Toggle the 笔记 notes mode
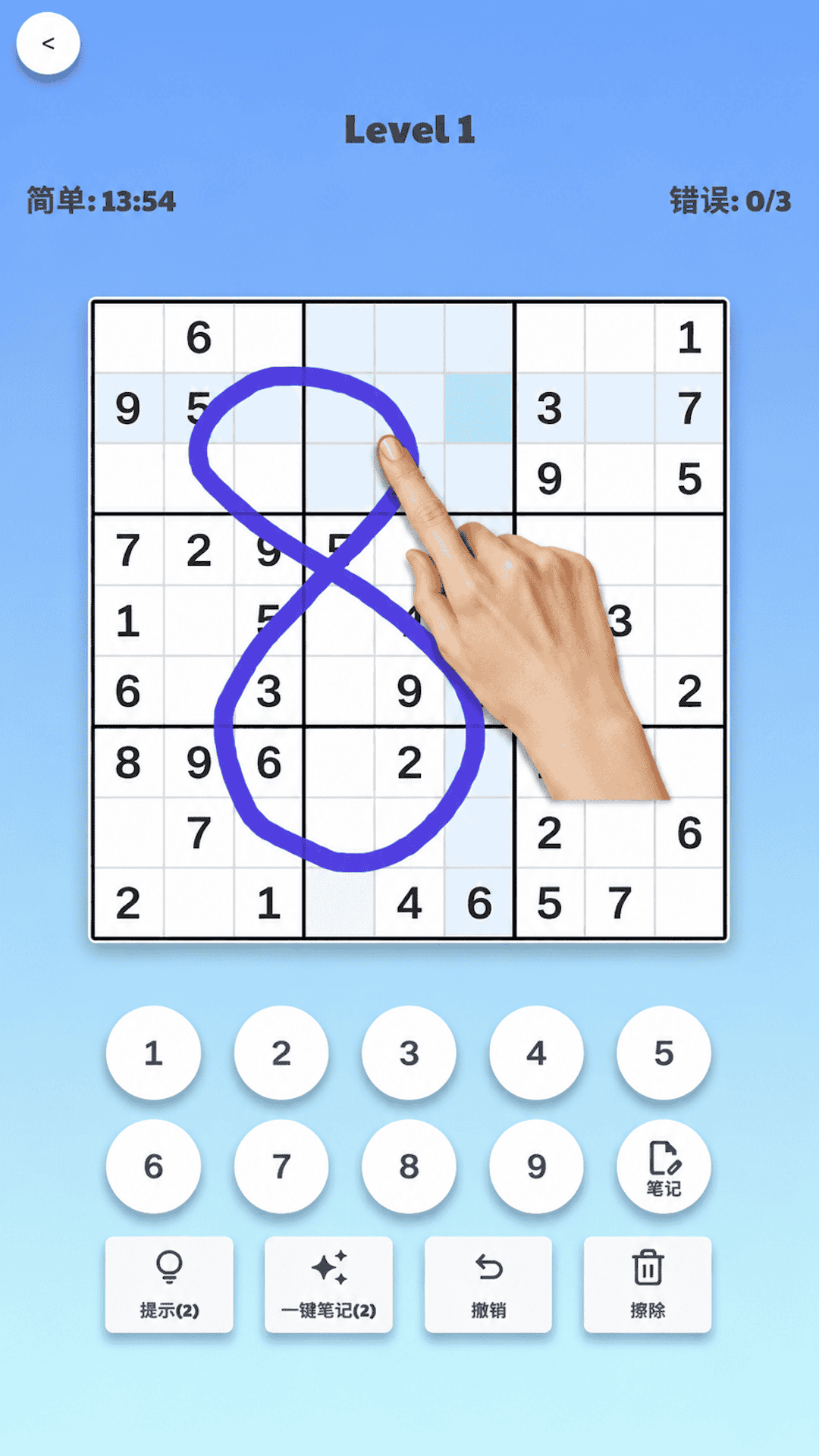This screenshot has width=819, height=1456. (x=664, y=1166)
